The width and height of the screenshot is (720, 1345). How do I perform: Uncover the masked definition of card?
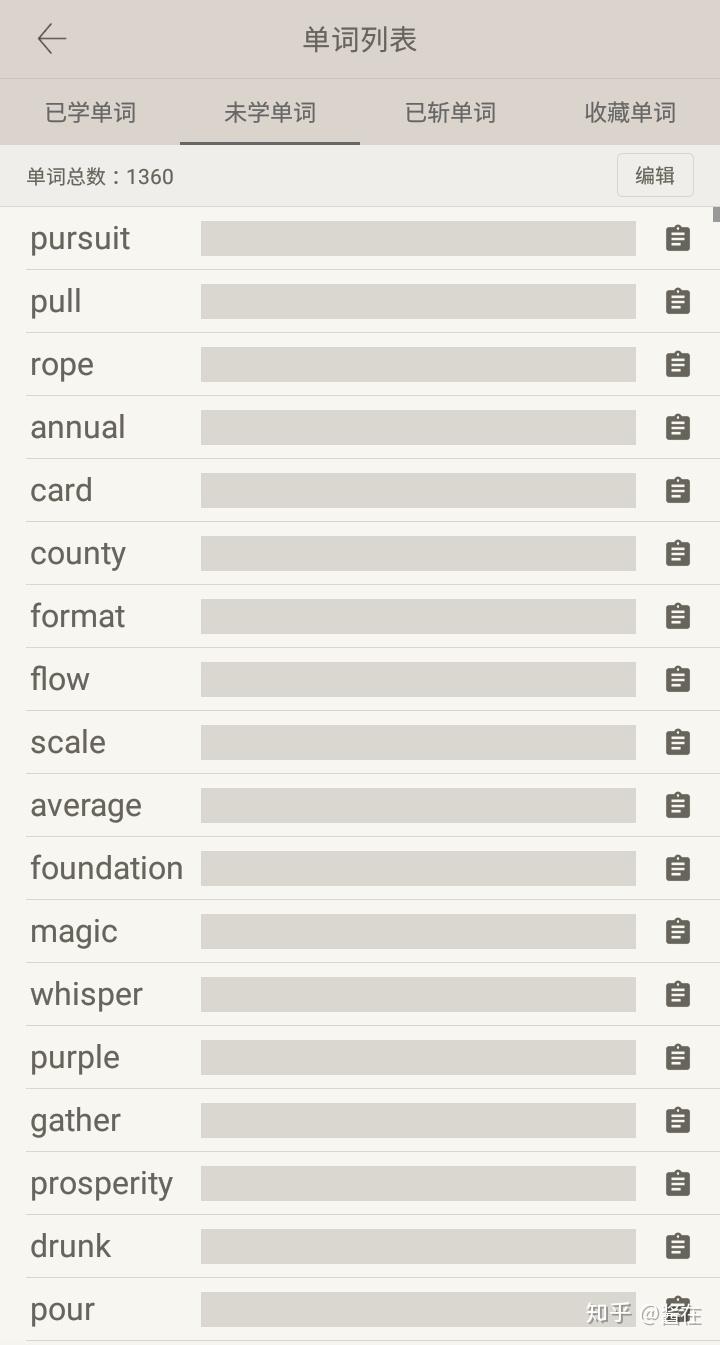click(x=418, y=490)
